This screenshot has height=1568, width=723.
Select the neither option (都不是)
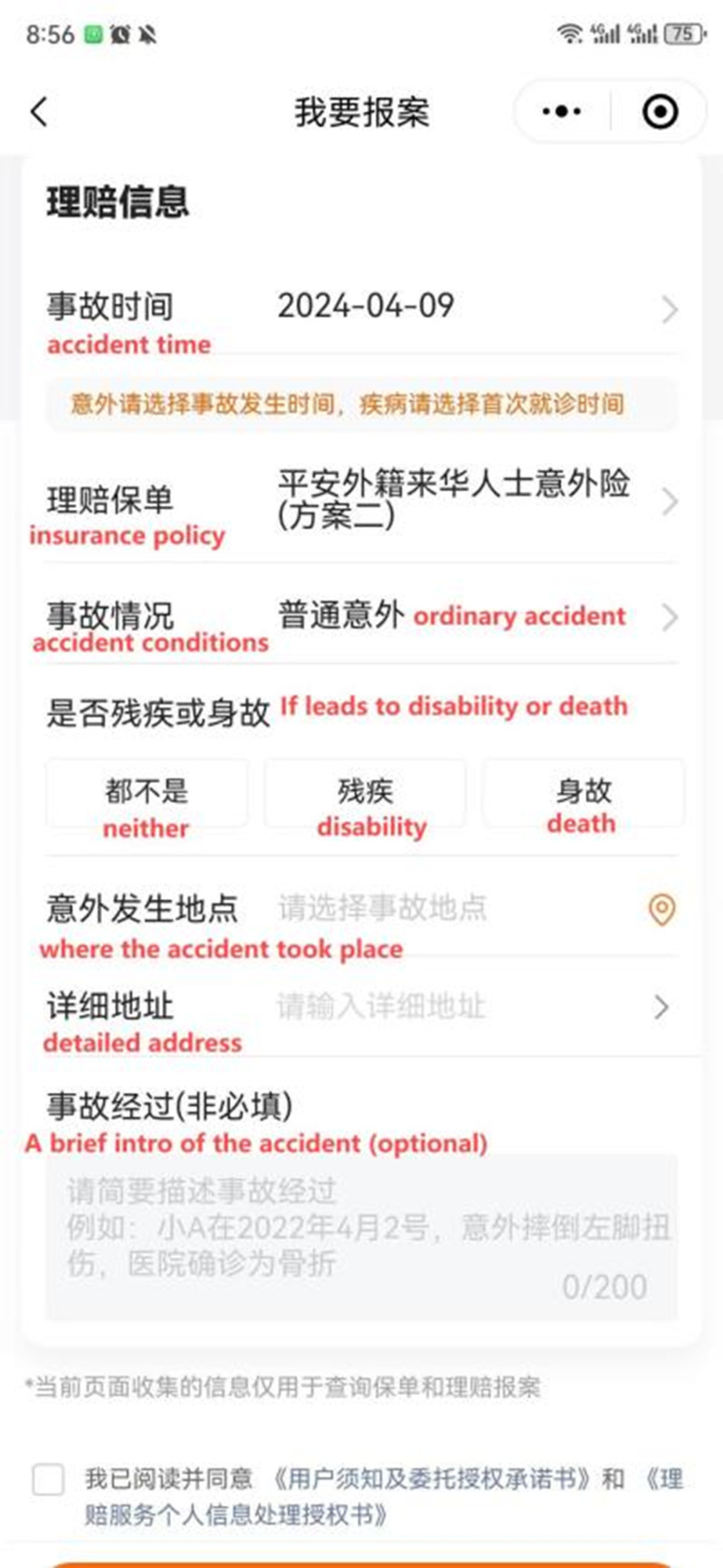click(147, 793)
